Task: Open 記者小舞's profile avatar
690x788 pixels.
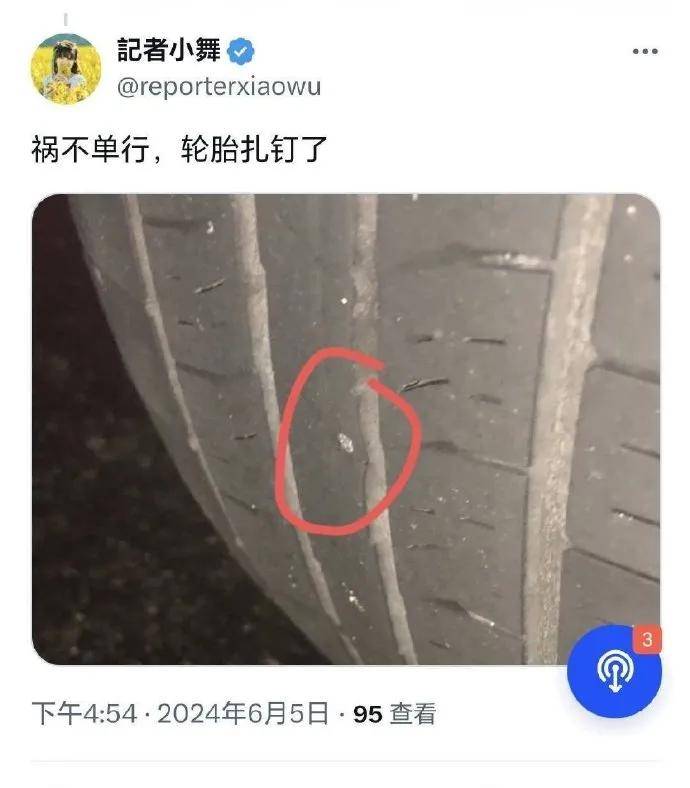Action: point(66,68)
